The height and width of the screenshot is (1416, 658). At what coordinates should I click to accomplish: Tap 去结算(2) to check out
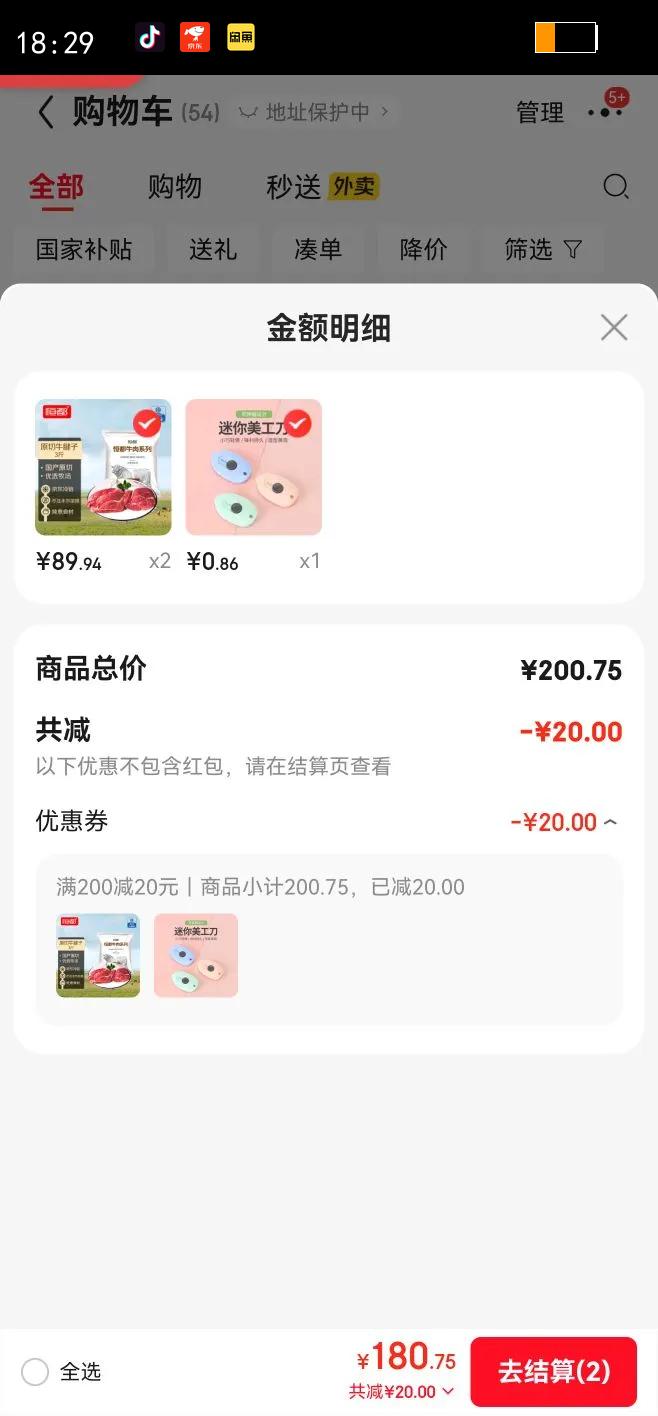(x=553, y=1371)
